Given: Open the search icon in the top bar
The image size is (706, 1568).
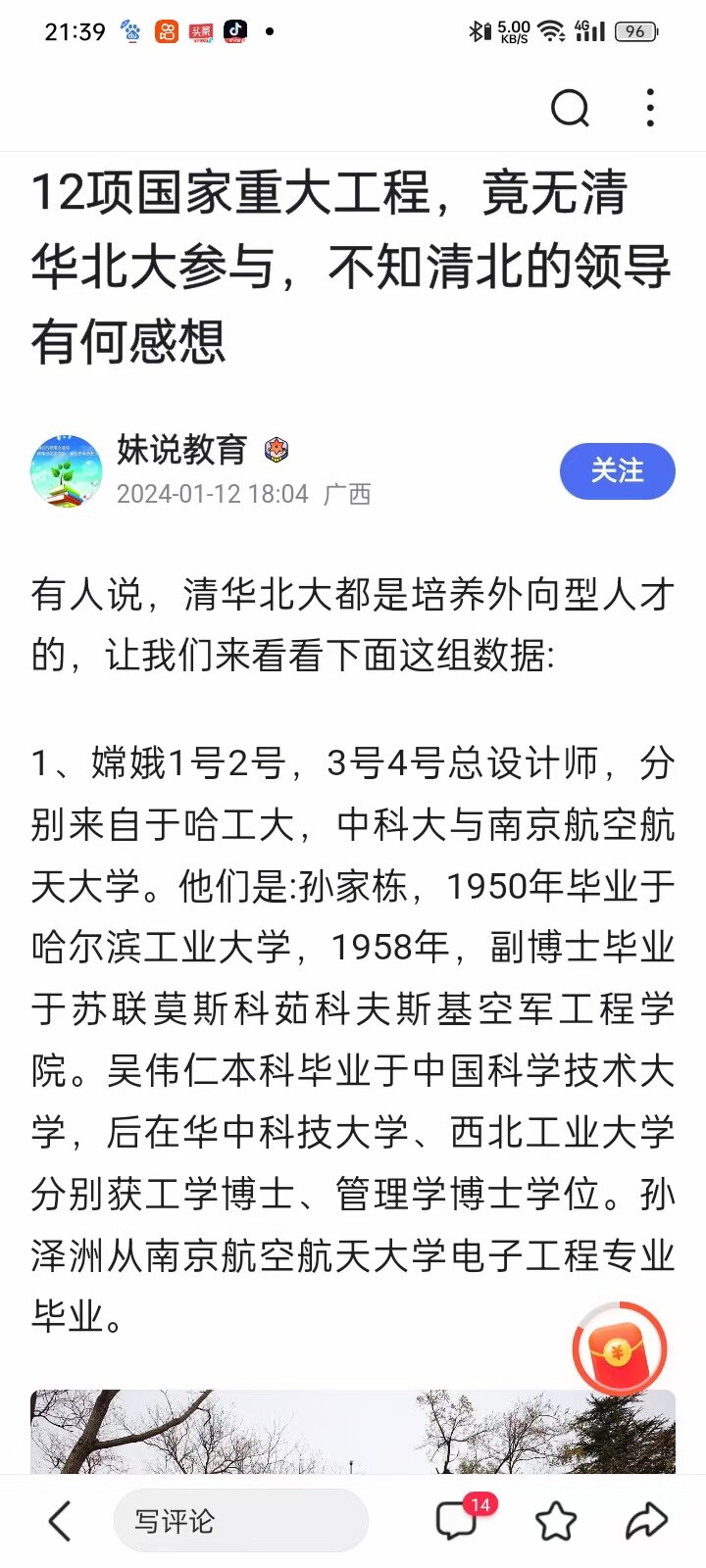Looking at the screenshot, I should (570, 108).
